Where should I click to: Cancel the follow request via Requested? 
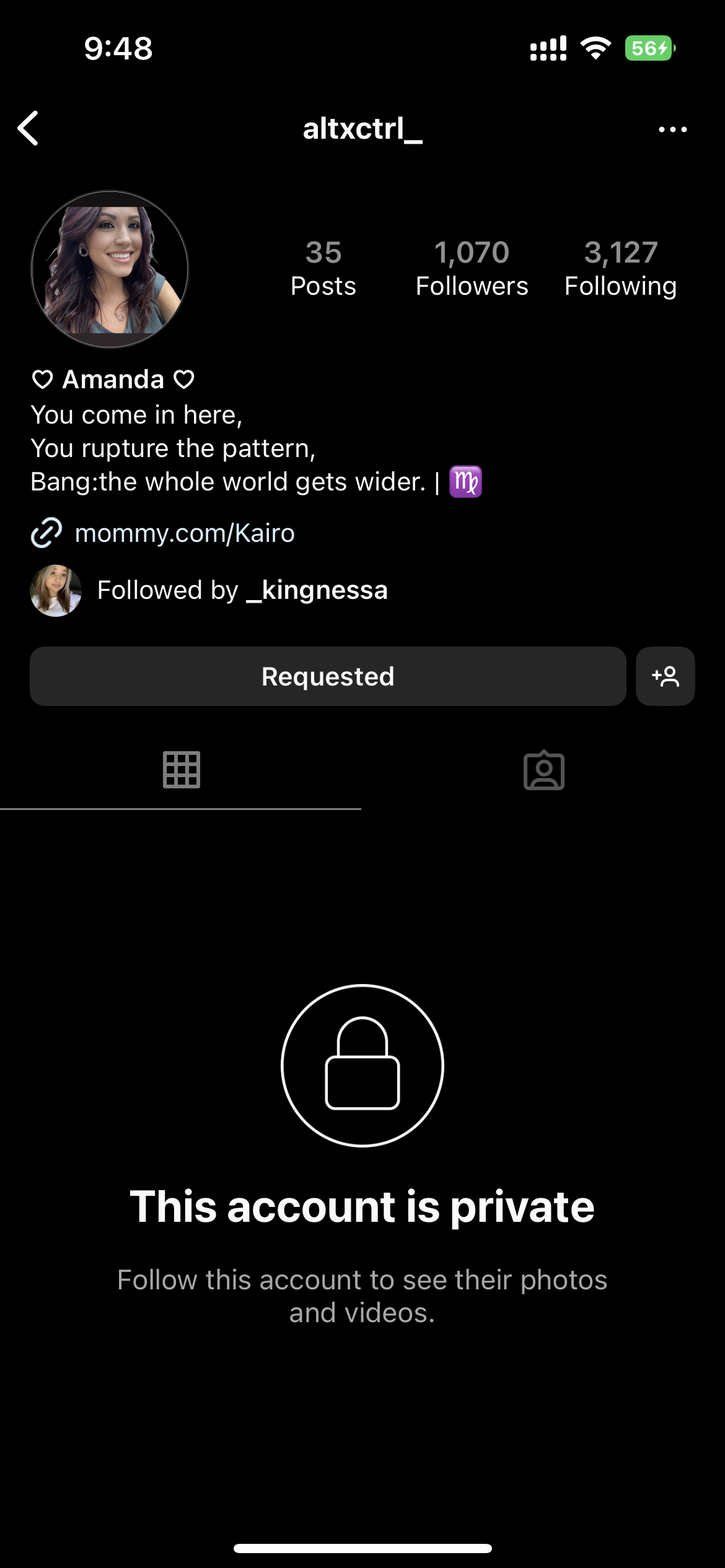pos(328,676)
